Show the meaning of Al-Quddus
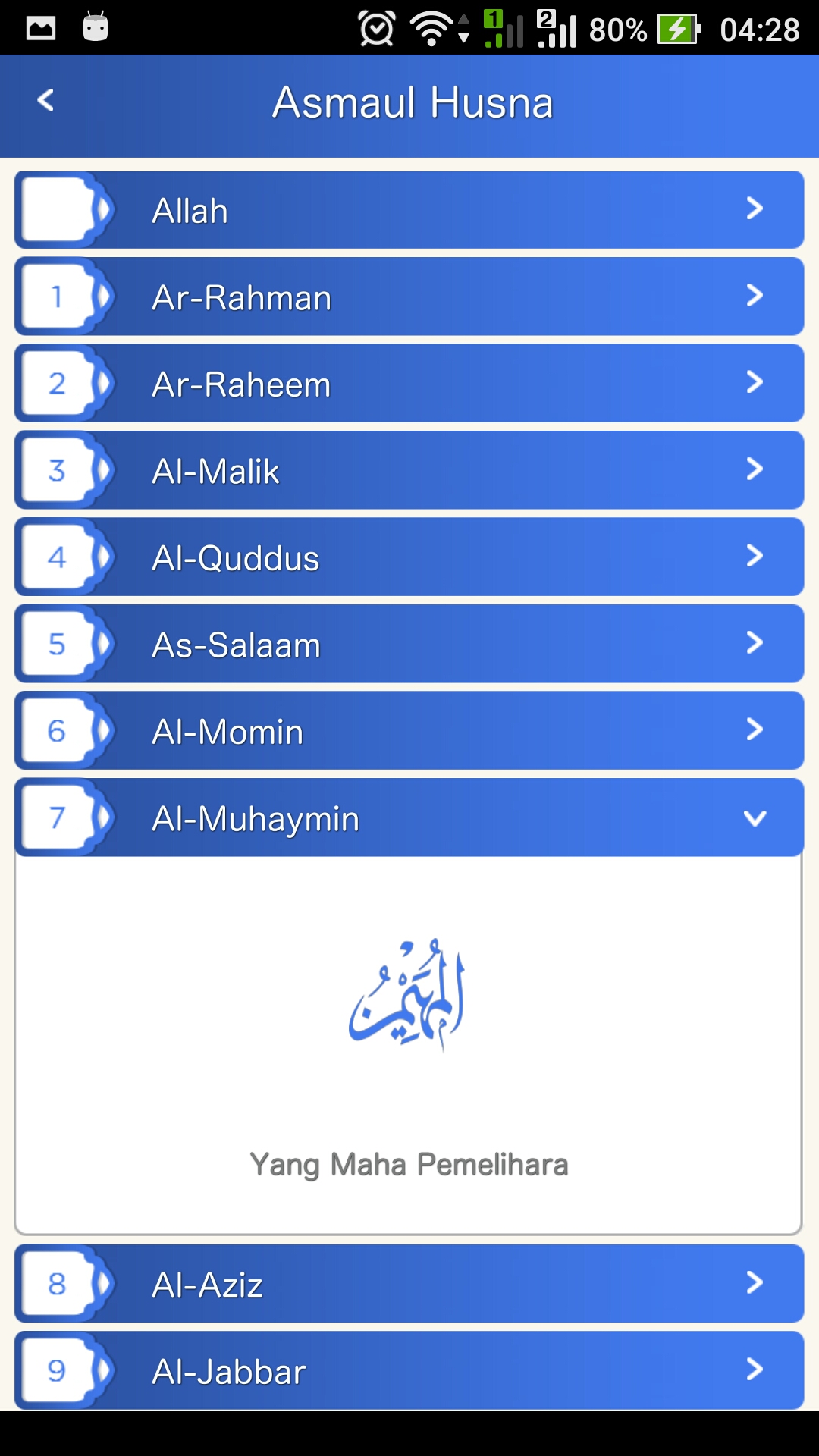The height and width of the screenshot is (1456, 819). click(409, 557)
